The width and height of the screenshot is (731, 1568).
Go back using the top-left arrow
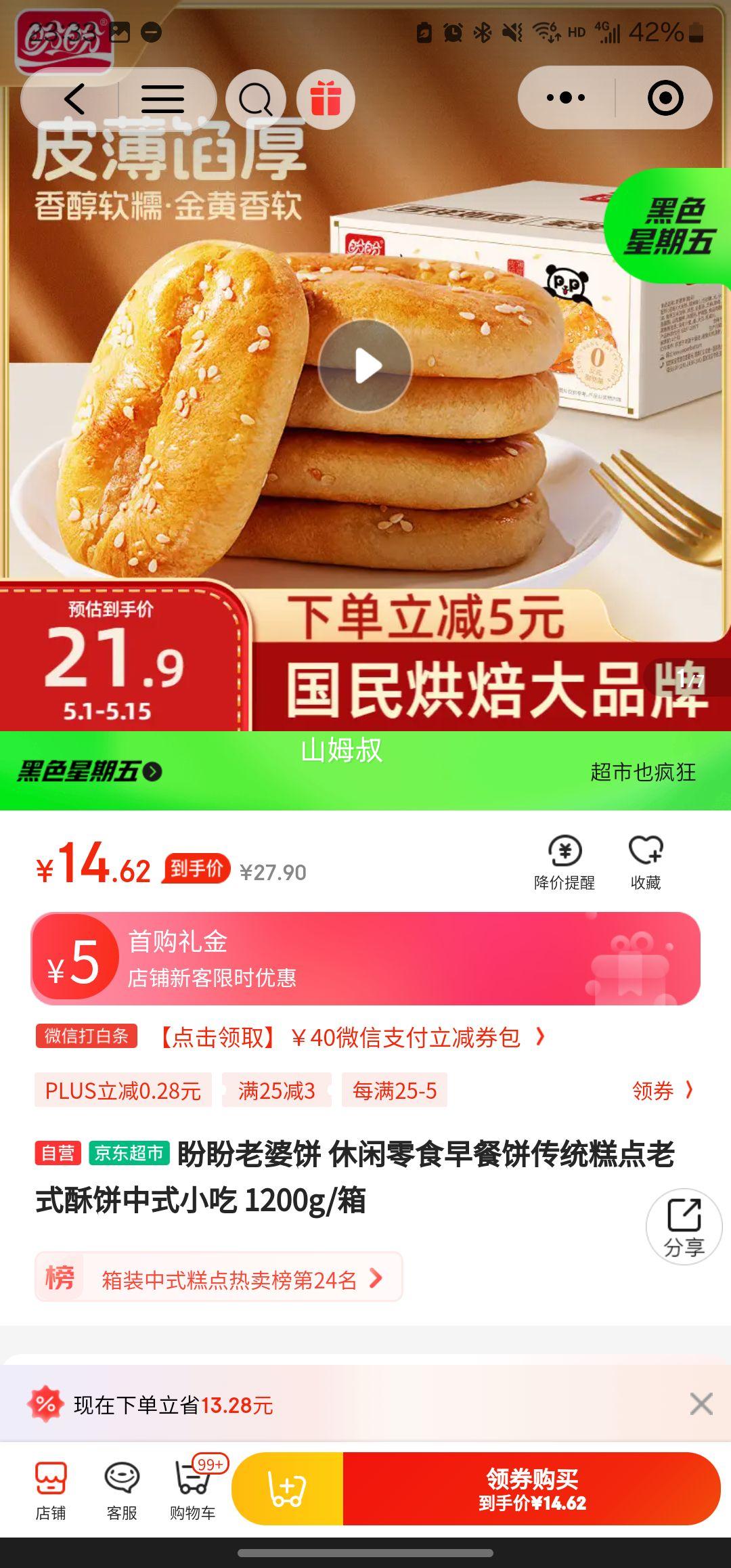(x=74, y=99)
